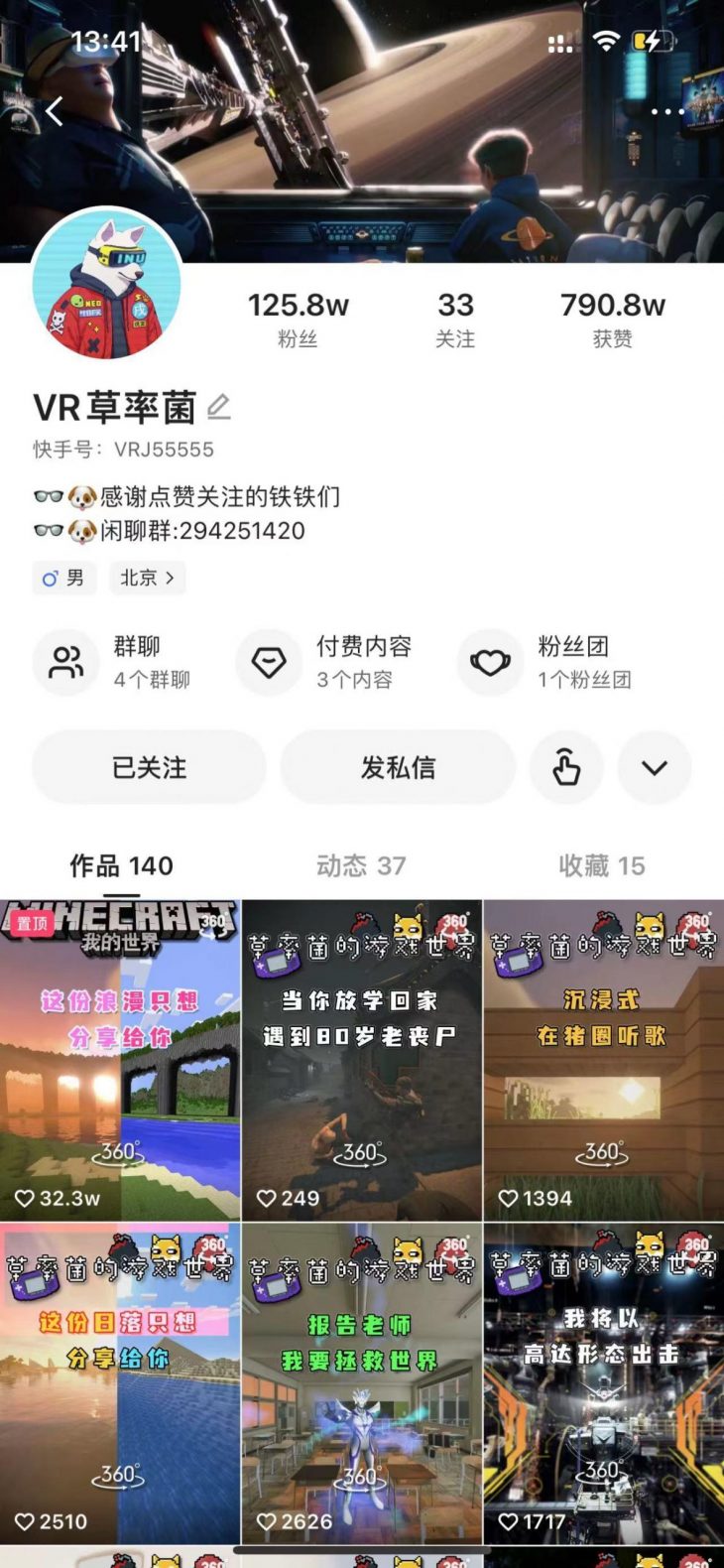
Task: Open the 北京 location chip
Action: (147, 578)
